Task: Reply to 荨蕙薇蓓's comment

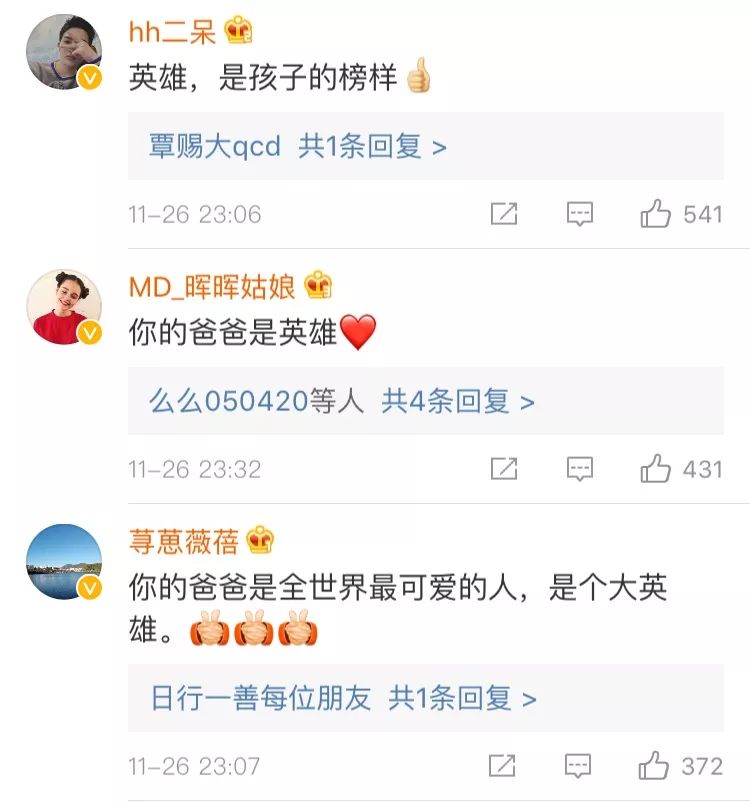Action: coord(580,766)
